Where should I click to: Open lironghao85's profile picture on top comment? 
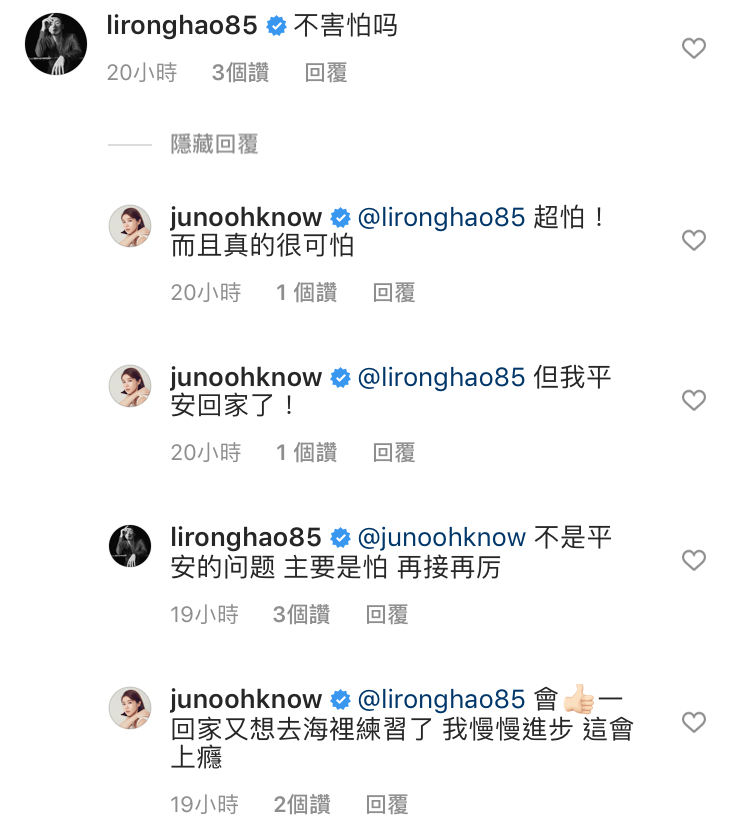click(x=55, y=44)
